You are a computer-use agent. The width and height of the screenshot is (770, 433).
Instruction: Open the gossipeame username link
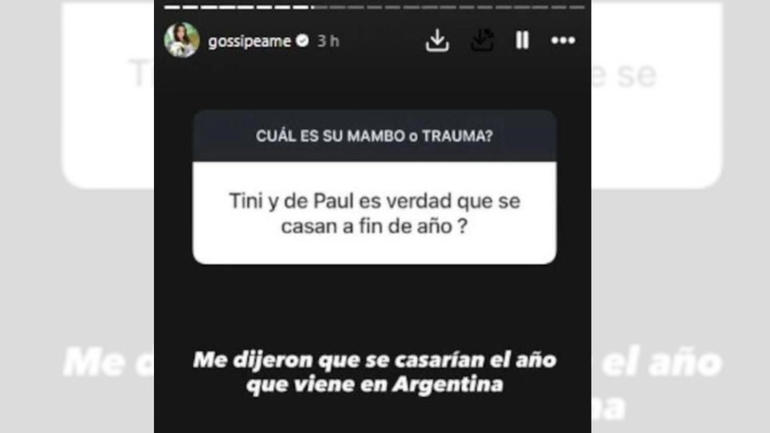pyautogui.click(x=248, y=41)
